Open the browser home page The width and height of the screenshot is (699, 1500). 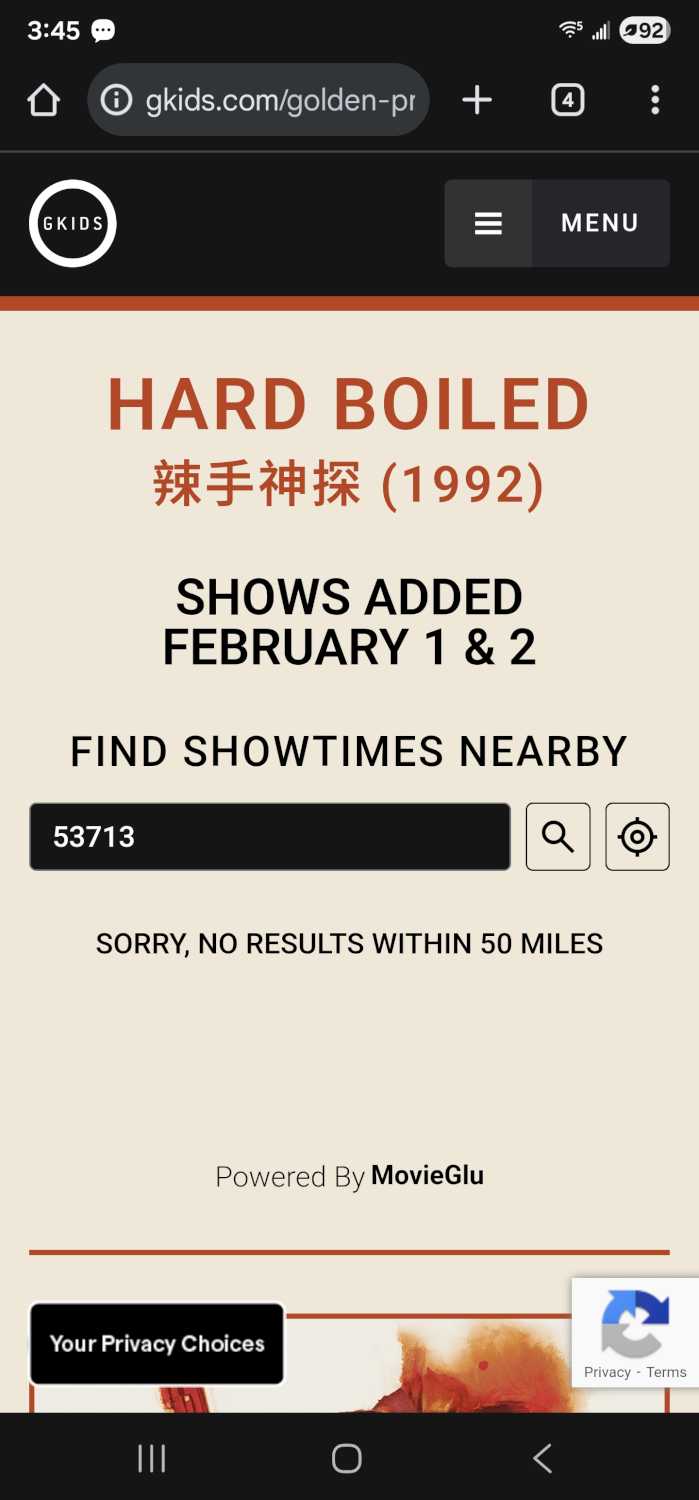pyautogui.click(x=44, y=100)
